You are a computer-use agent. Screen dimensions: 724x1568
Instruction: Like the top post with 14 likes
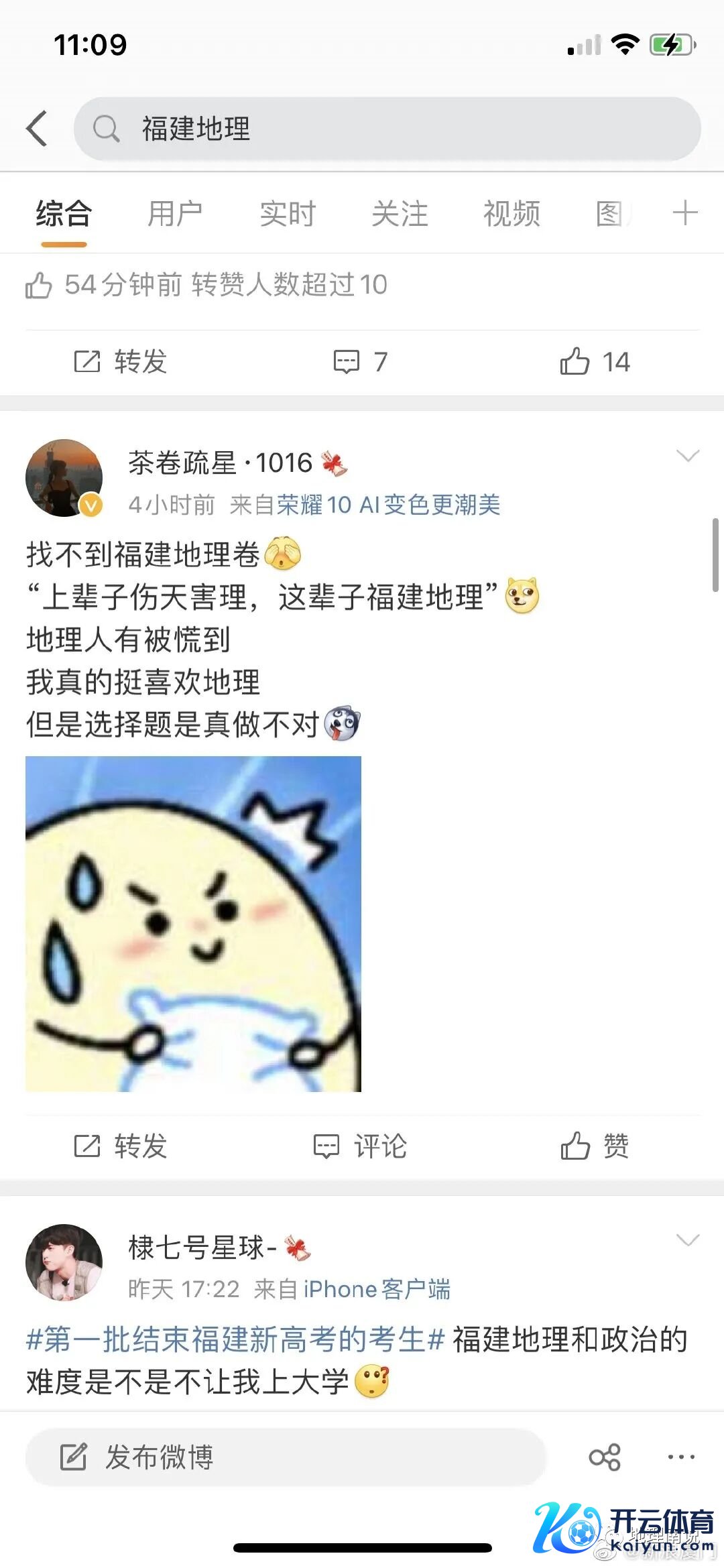click(595, 362)
